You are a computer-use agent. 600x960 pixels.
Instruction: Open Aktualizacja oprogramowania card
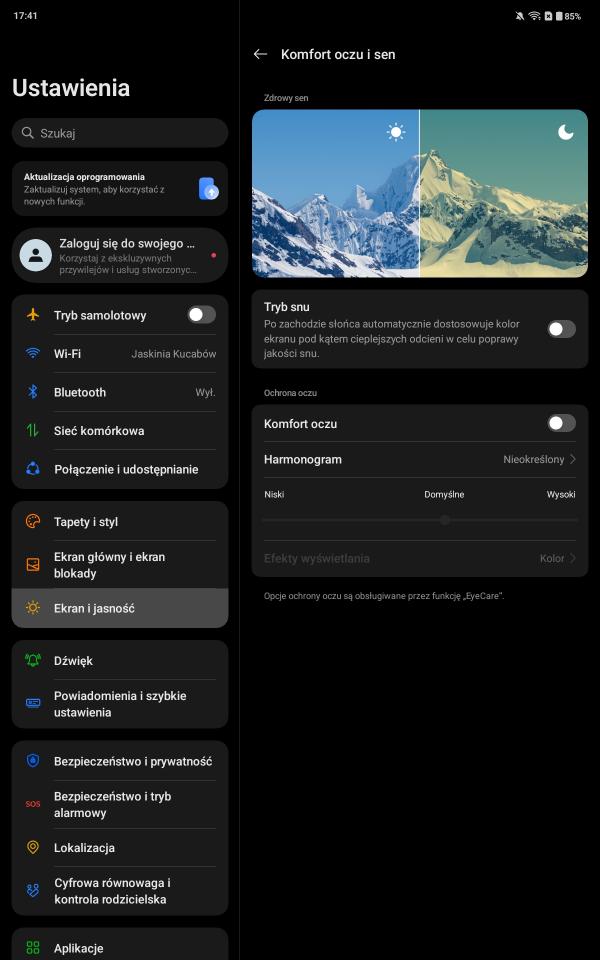120,189
